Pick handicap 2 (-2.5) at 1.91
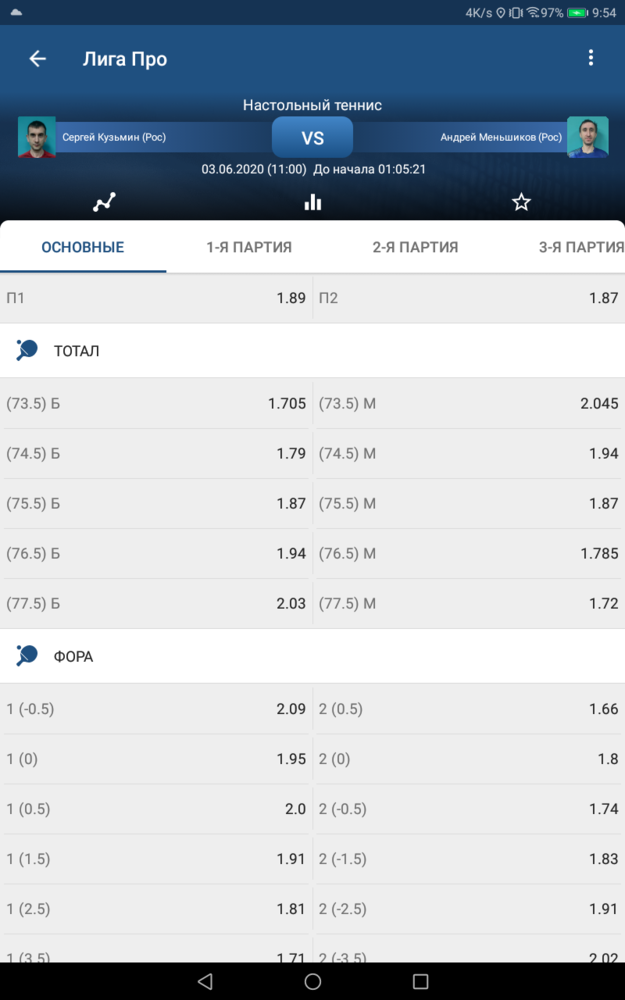This screenshot has height=1000, width=625. [x=469, y=909]
